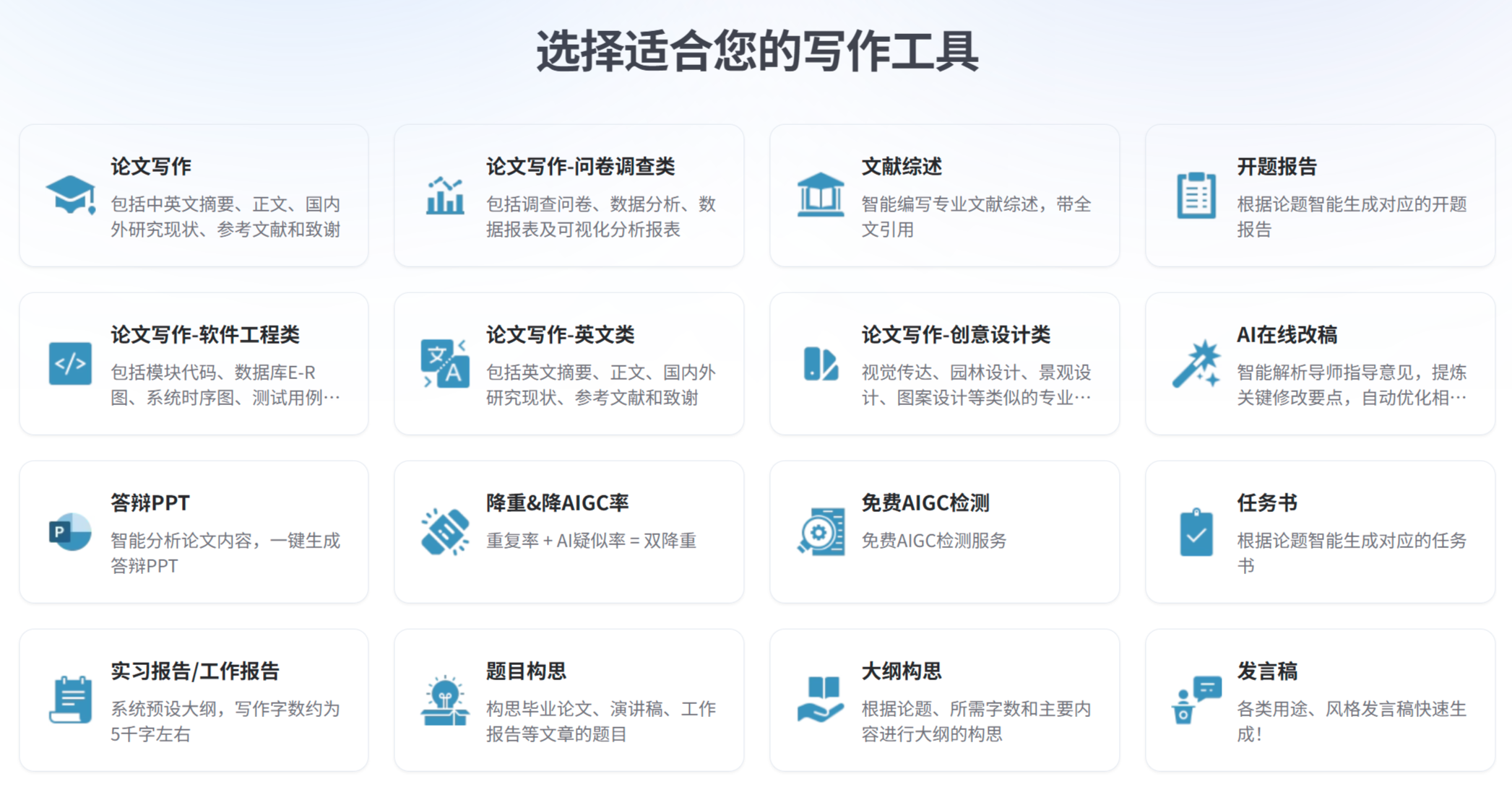
Task: Open 论文写作-创意设计类 card
Action: tap(945, 364)
